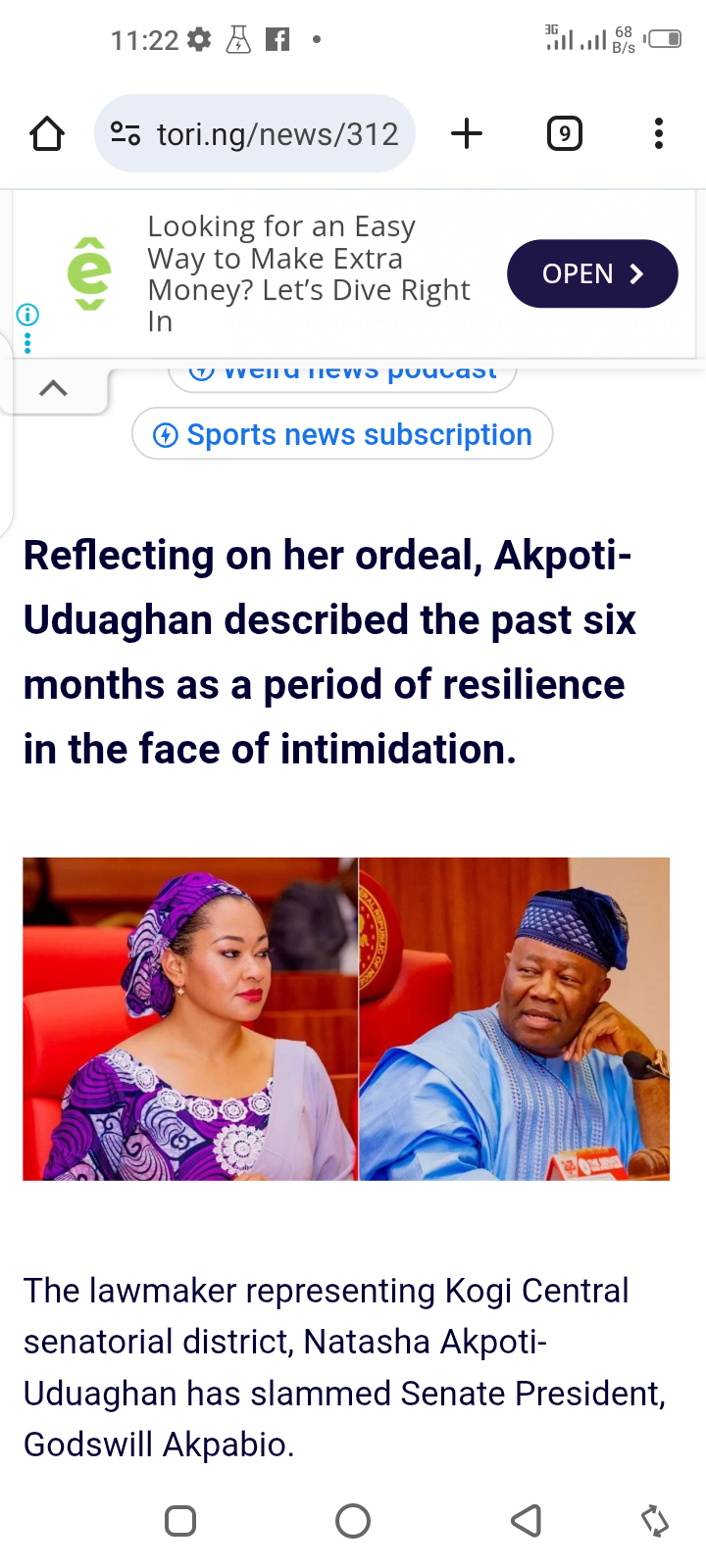Open the browser overflow menu

pyautogui.click(x=658, y=133)
